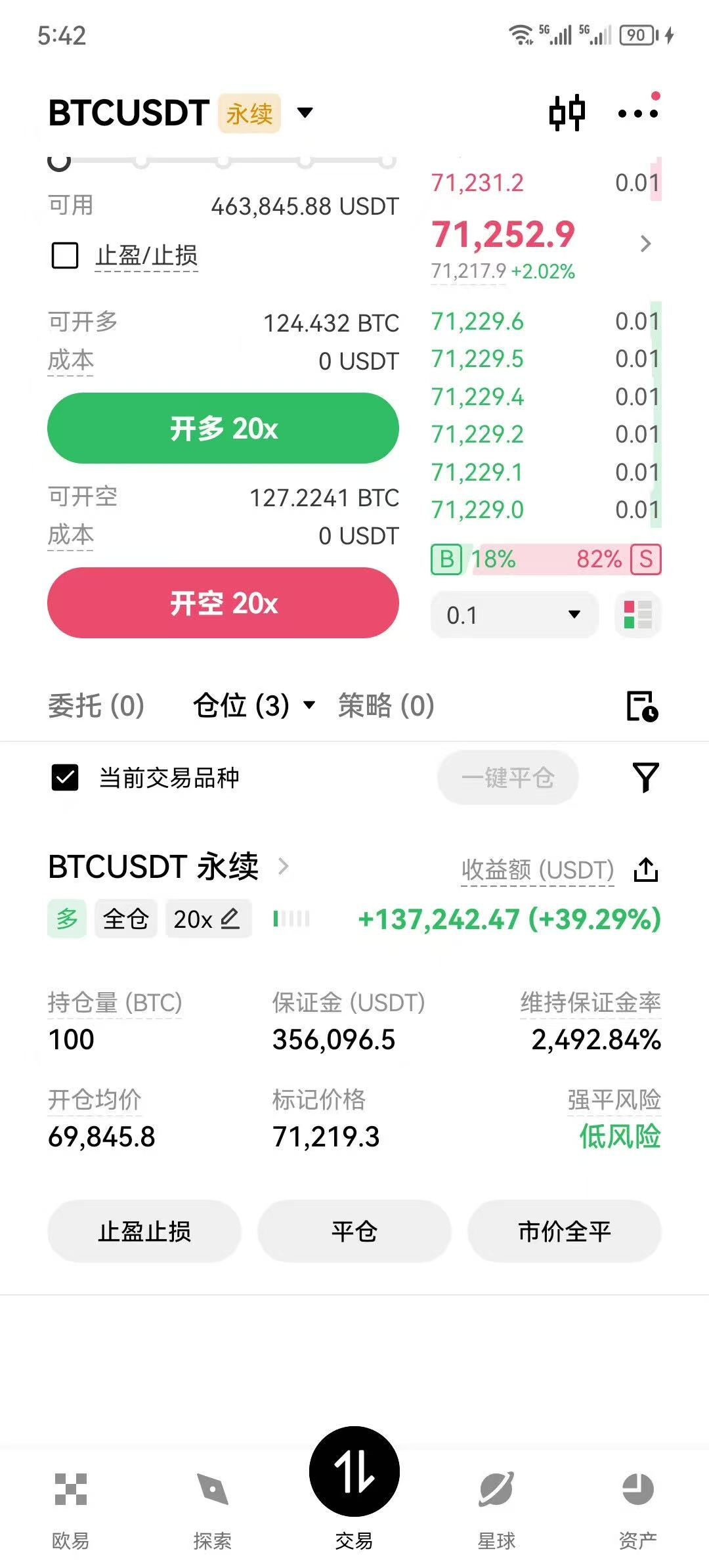709x1568 pixels.
Task: Tap 平仓 to close the position
Action: coord(354,1231)
